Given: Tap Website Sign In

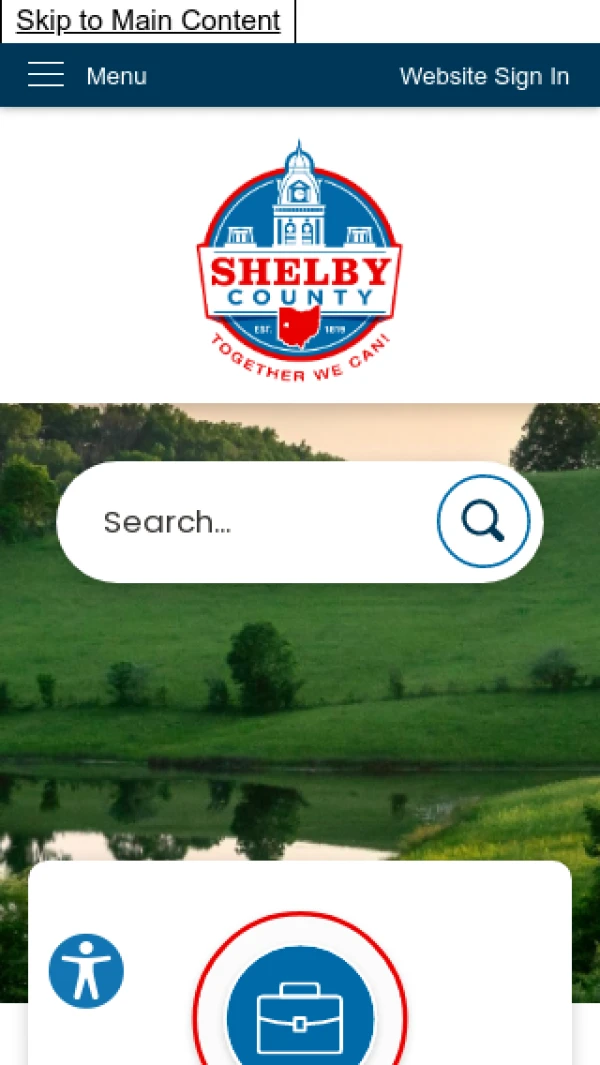Looking at the screenshot, I should [484, 76].
